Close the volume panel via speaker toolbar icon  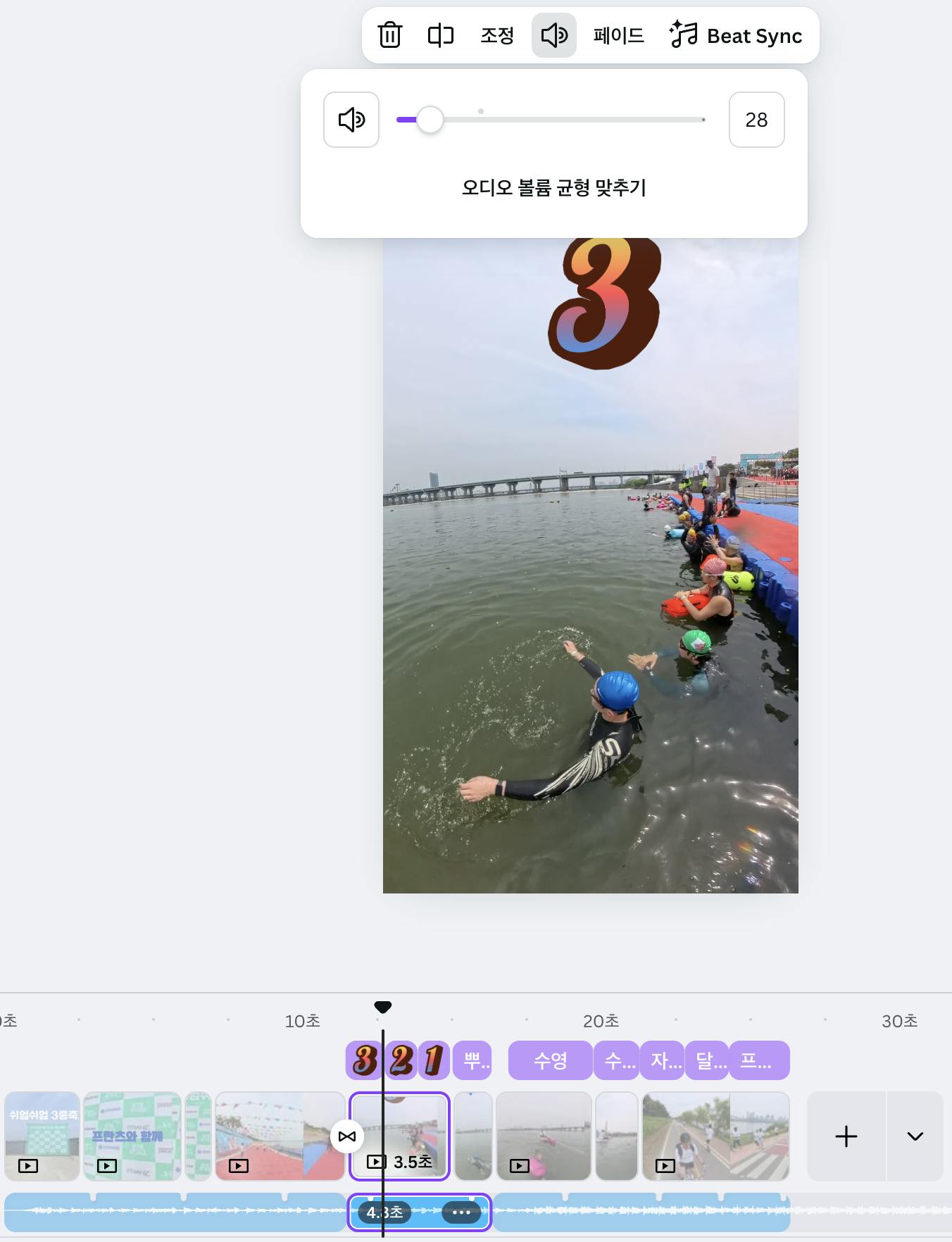(x=554, y=35)
